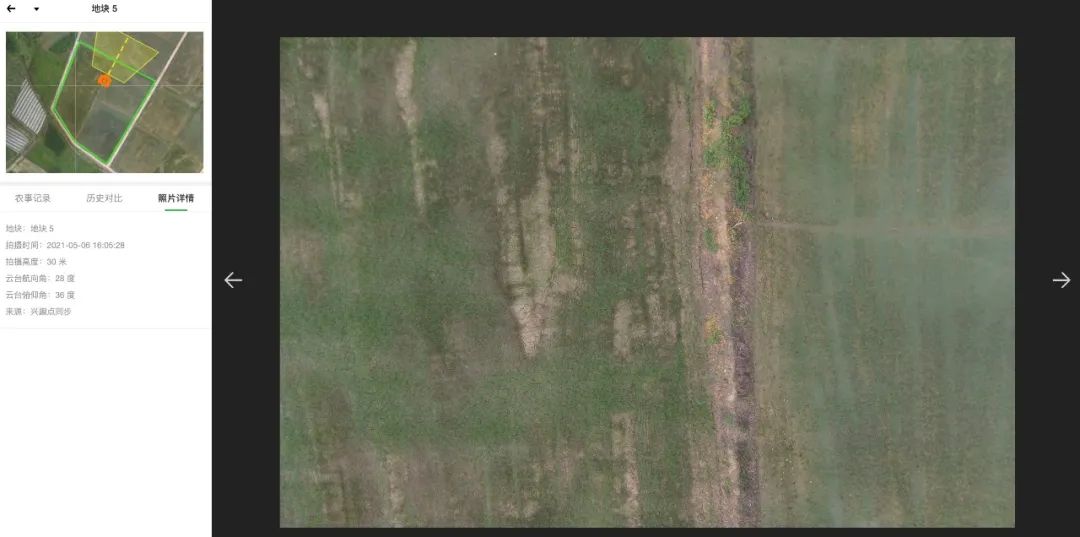Open the dropdown next to the back arrow
The height and width of the screenshot is (537, 1080).
click(37, 9)
